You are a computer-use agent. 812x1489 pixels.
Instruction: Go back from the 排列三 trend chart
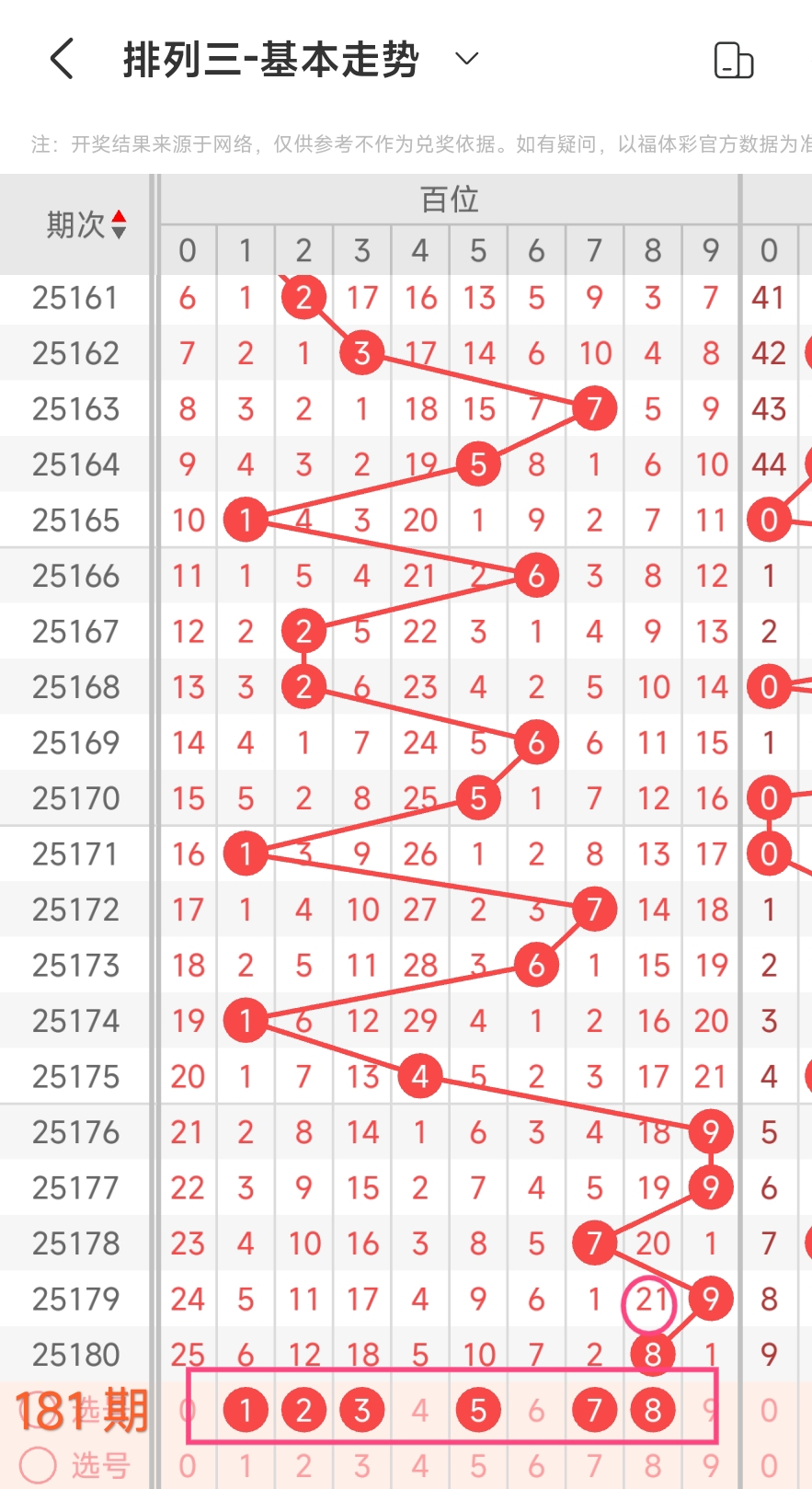[62, 60]
